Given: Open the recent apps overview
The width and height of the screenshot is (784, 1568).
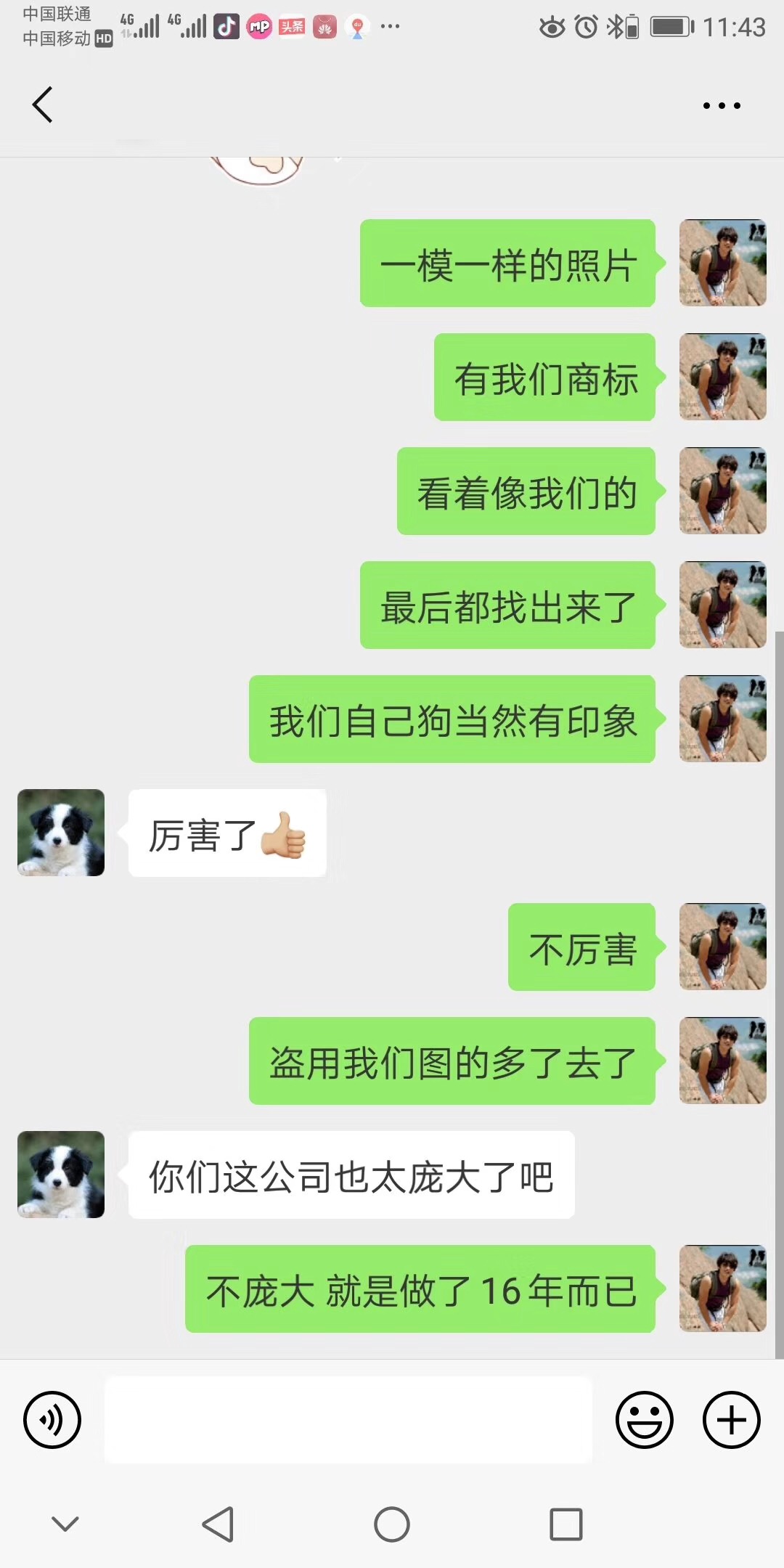Looking at the screenshot, I should point(566,1524).
